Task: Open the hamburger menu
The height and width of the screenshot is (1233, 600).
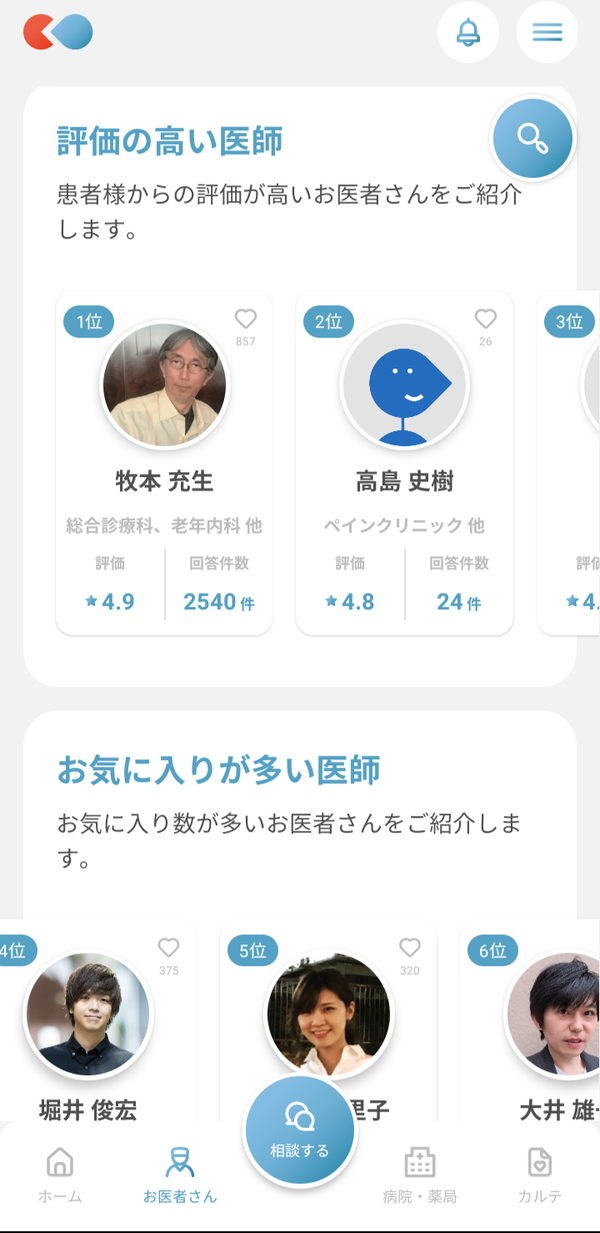Action: click(547, 32)
